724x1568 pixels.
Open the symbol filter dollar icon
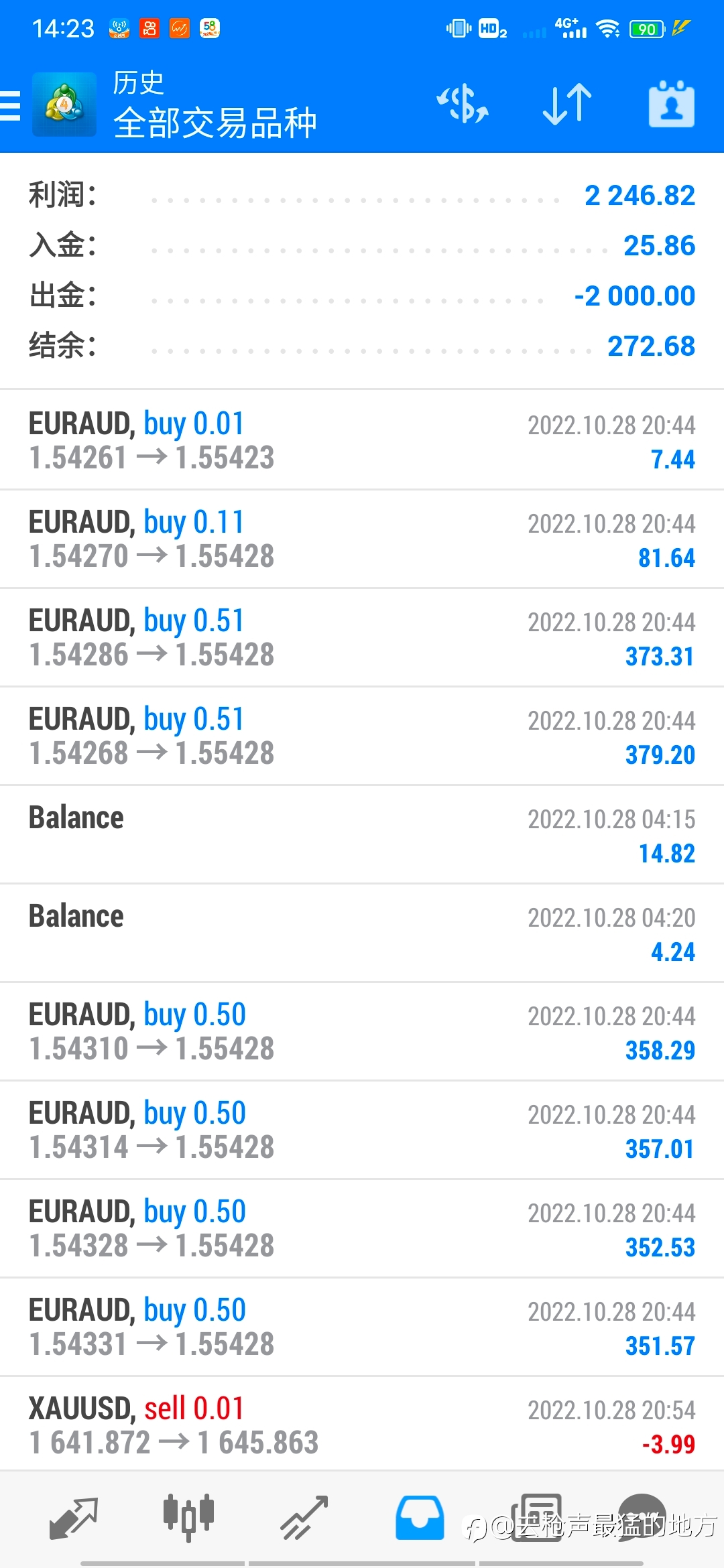[463, 105]
